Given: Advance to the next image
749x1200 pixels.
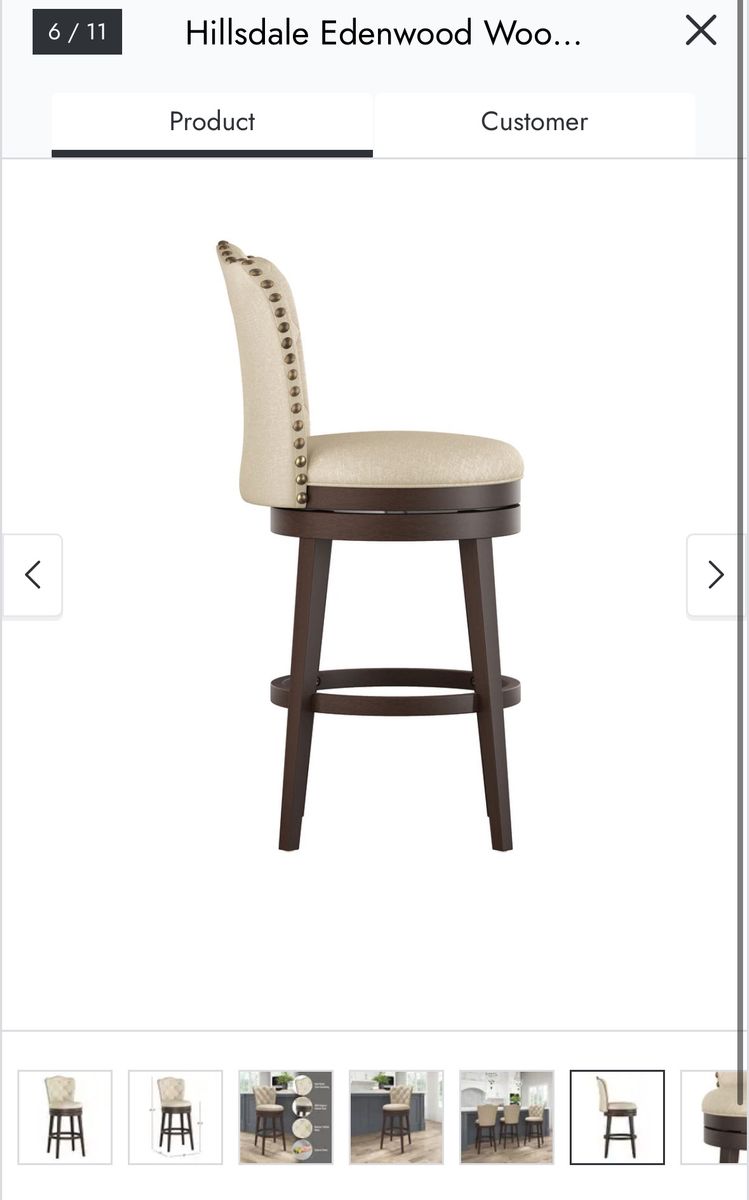Looking at the screenshot, I should pyautogui.click(x=715, y=575).
